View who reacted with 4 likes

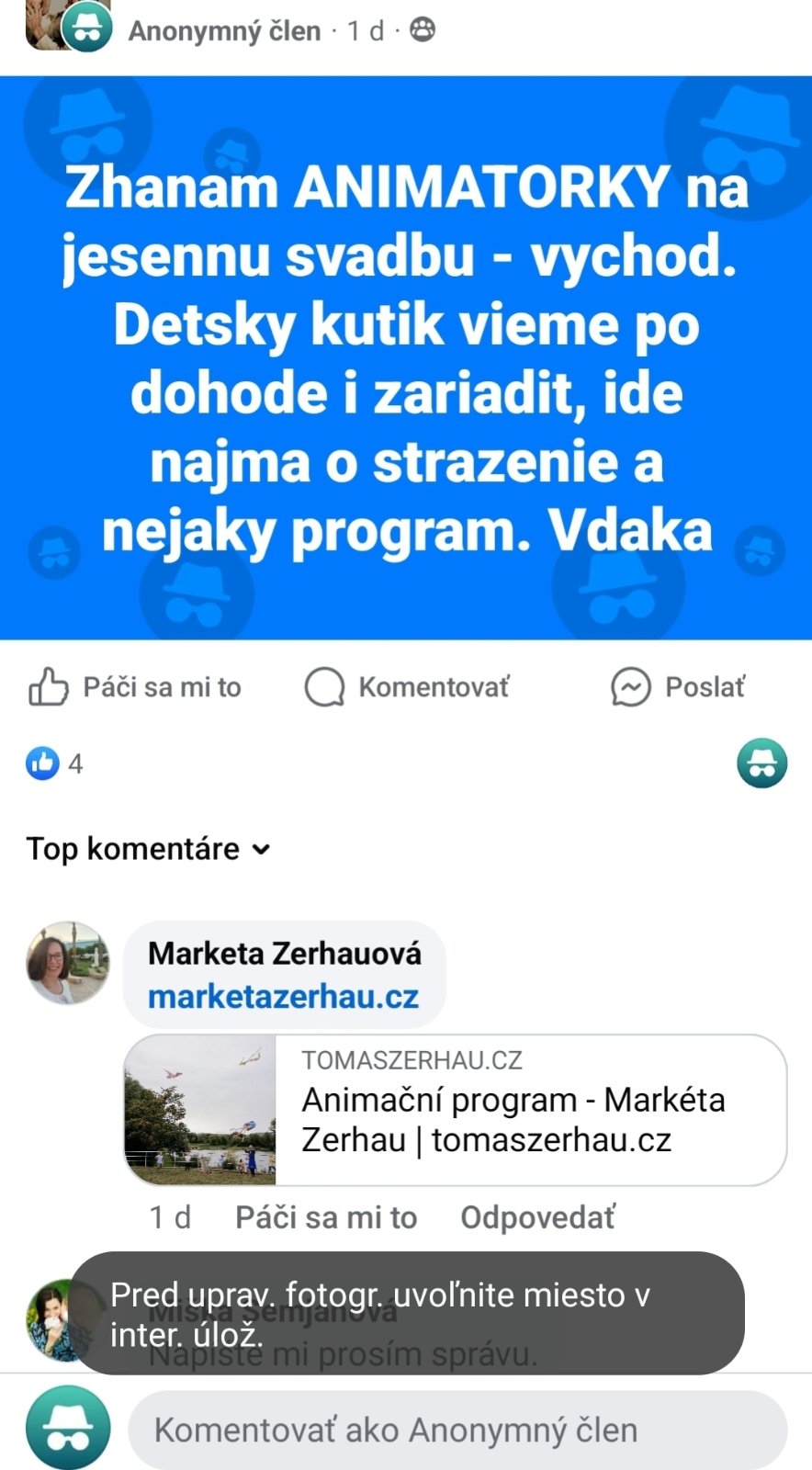(55, 763)
